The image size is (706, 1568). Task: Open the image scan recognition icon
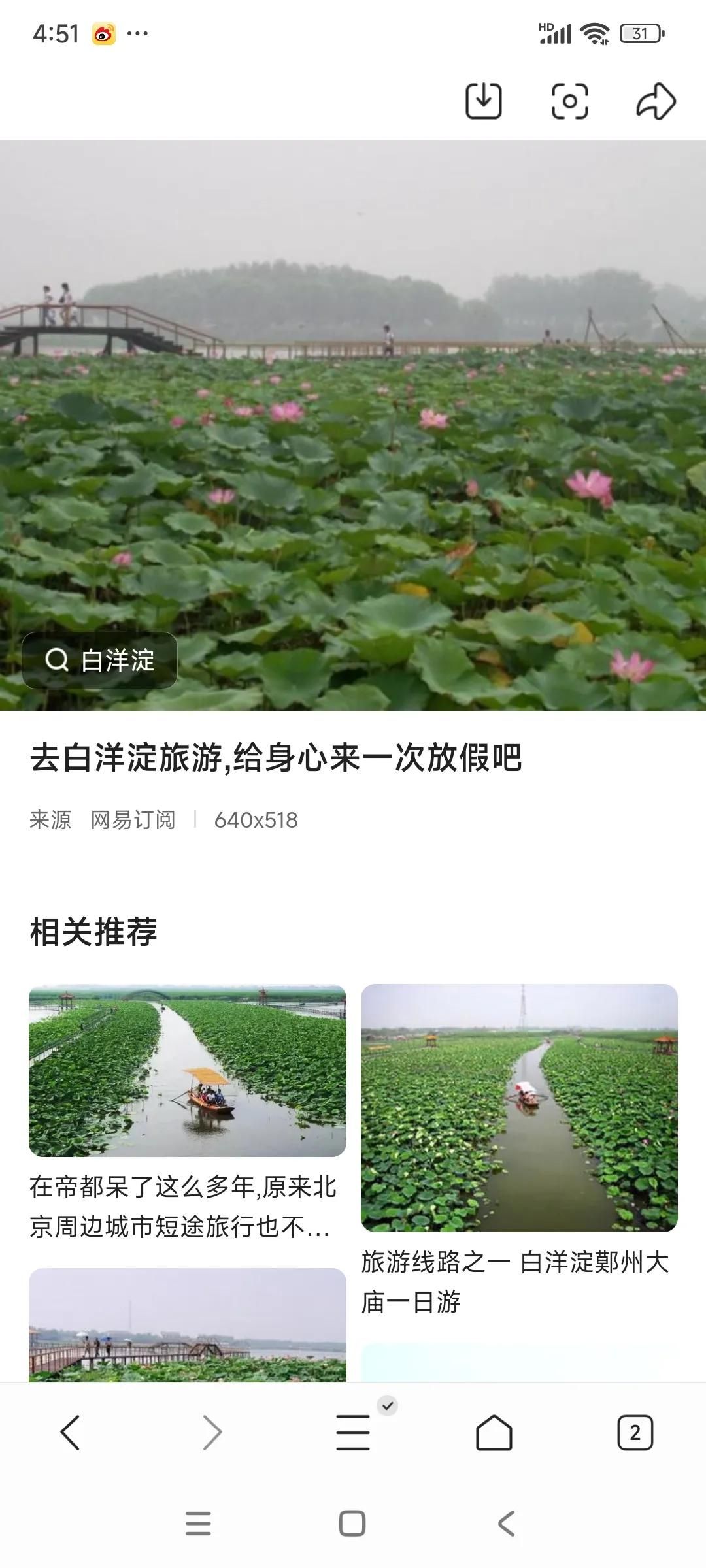569,101
